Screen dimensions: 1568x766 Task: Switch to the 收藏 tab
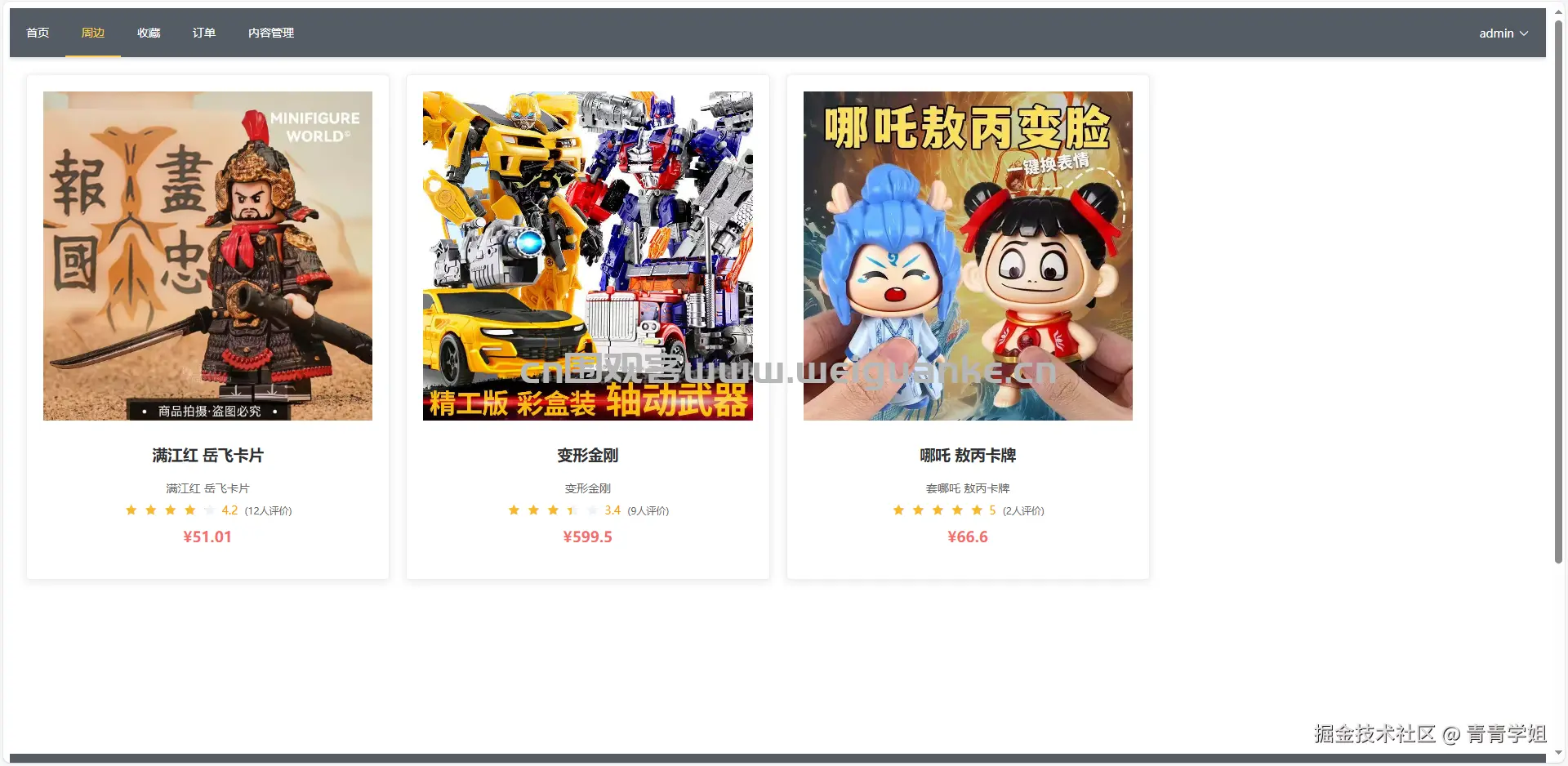point(149,33)
